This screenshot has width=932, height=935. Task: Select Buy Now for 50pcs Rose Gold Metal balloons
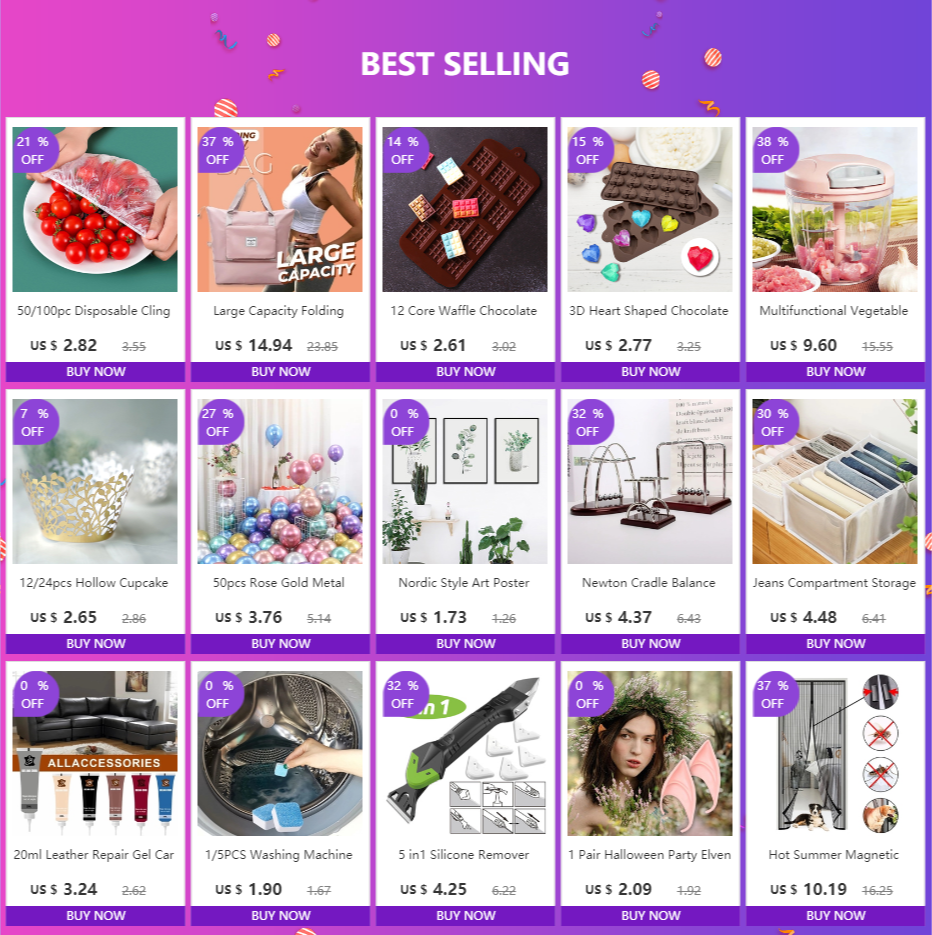[x=280, y=643]
